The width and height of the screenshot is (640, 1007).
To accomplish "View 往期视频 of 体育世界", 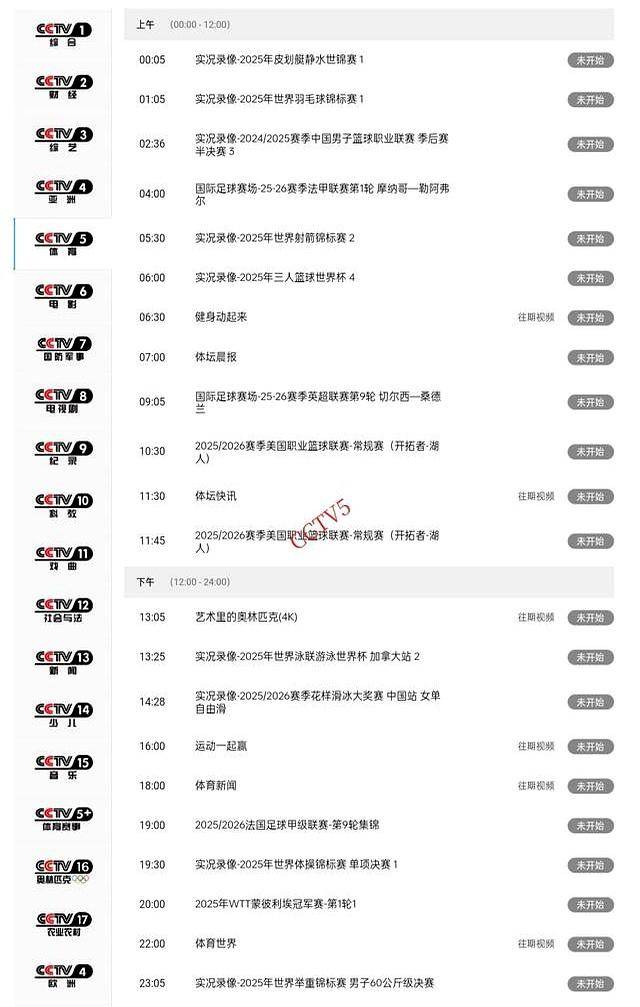I will (x=535, y=943).
